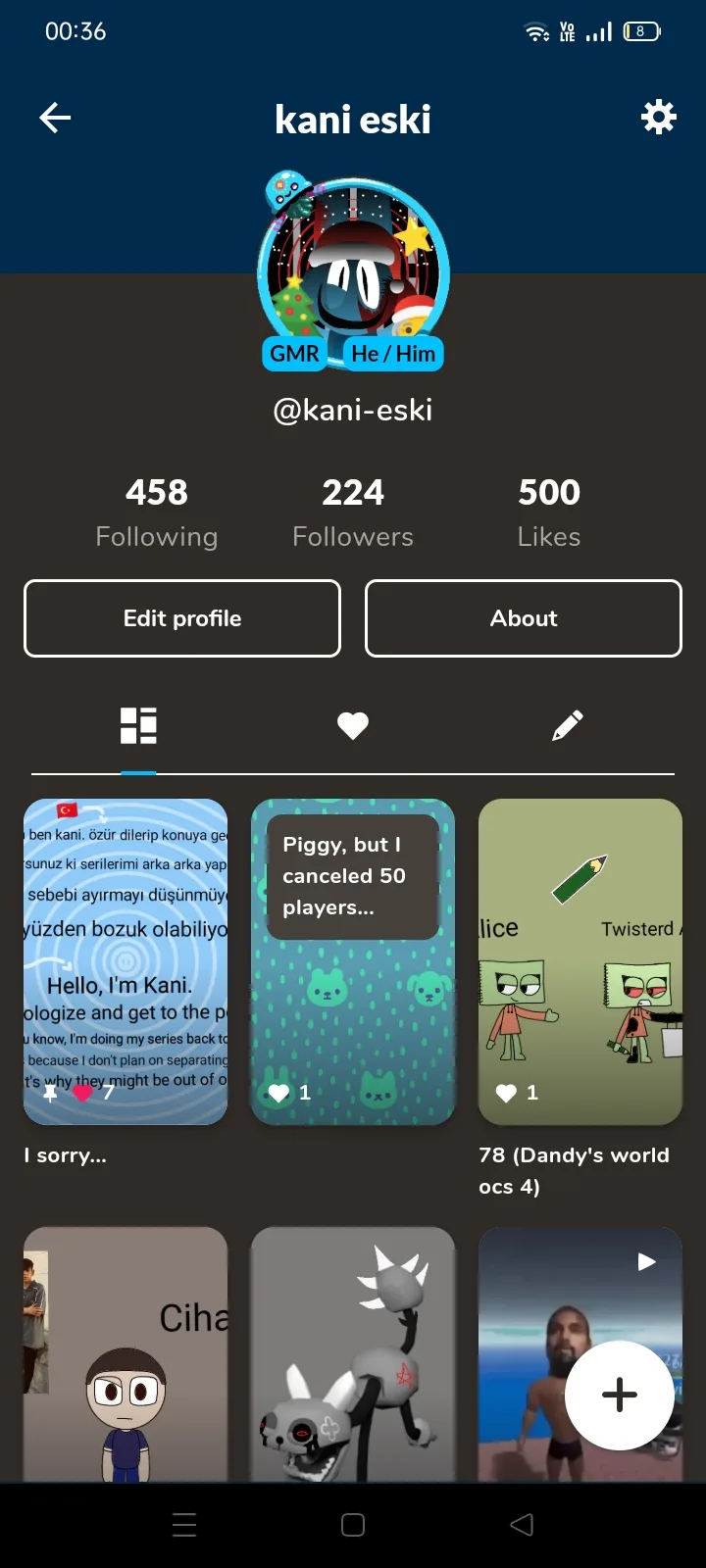Tap the system home button
This screenshot has width=706, height=1568.
(x=353, y=1525)
